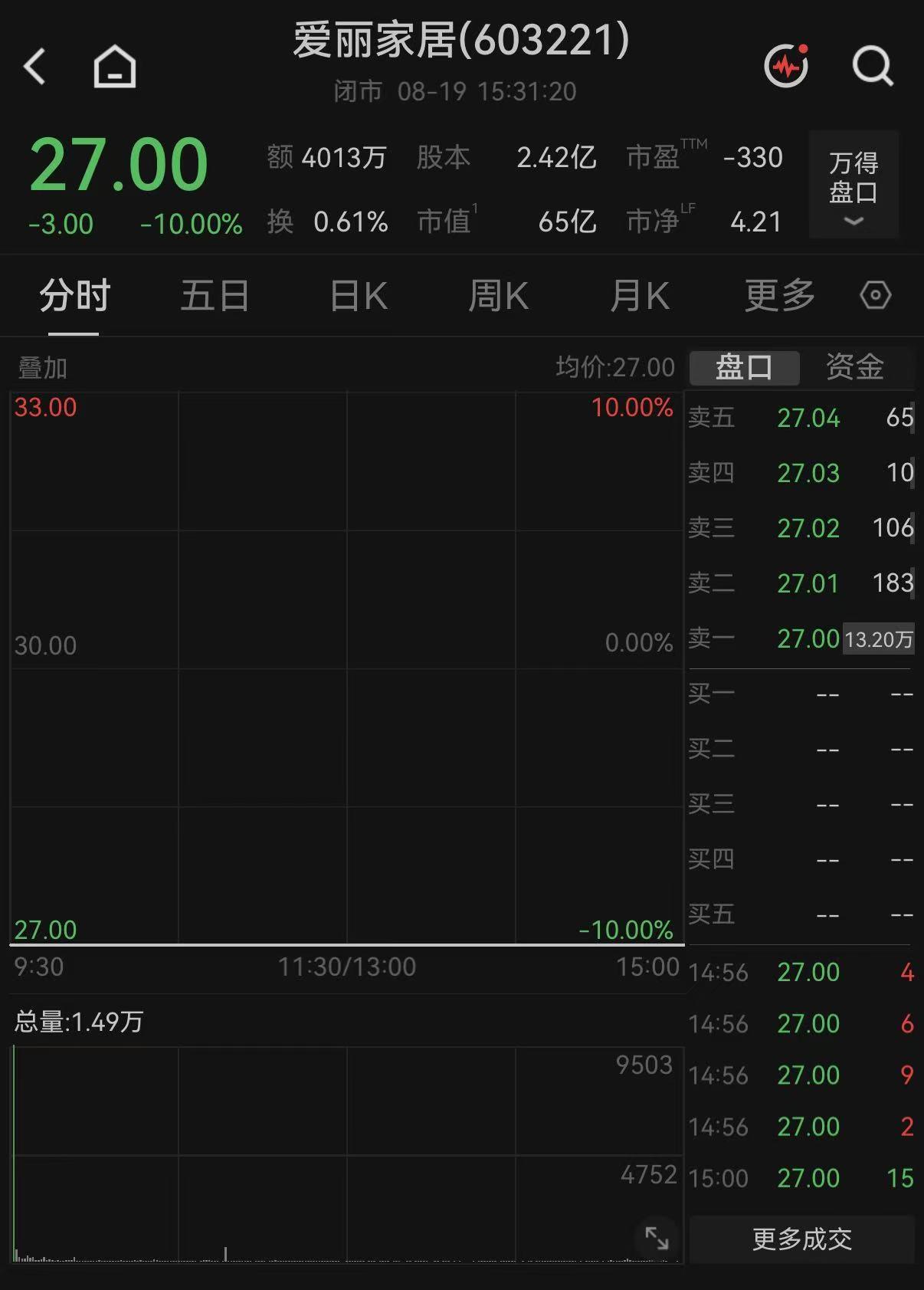Select the 盘口 panel tab
924x1290 pixels.
744,367
